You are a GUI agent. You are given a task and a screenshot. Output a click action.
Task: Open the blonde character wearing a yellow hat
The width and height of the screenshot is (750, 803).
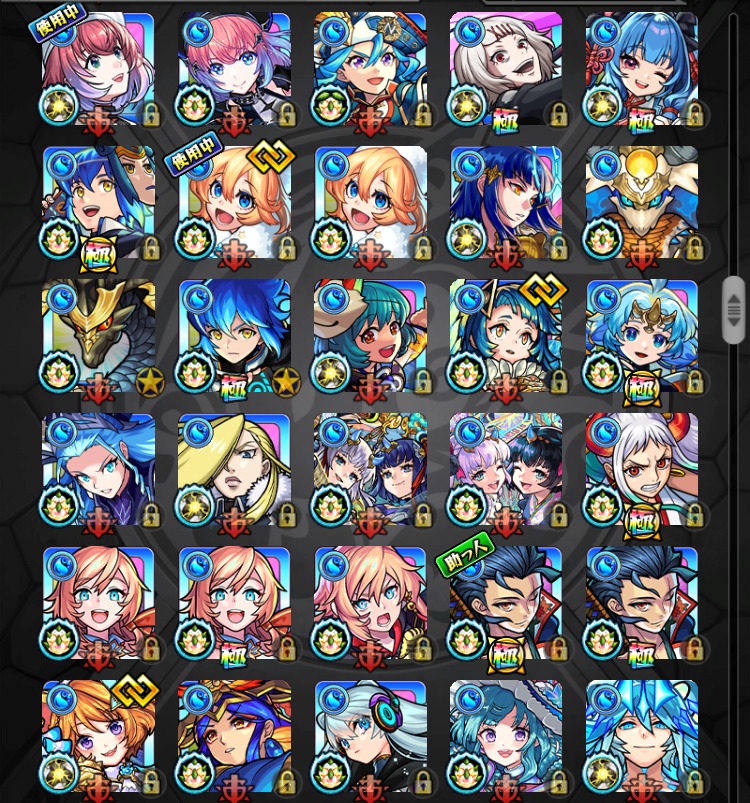pos(234,470)
